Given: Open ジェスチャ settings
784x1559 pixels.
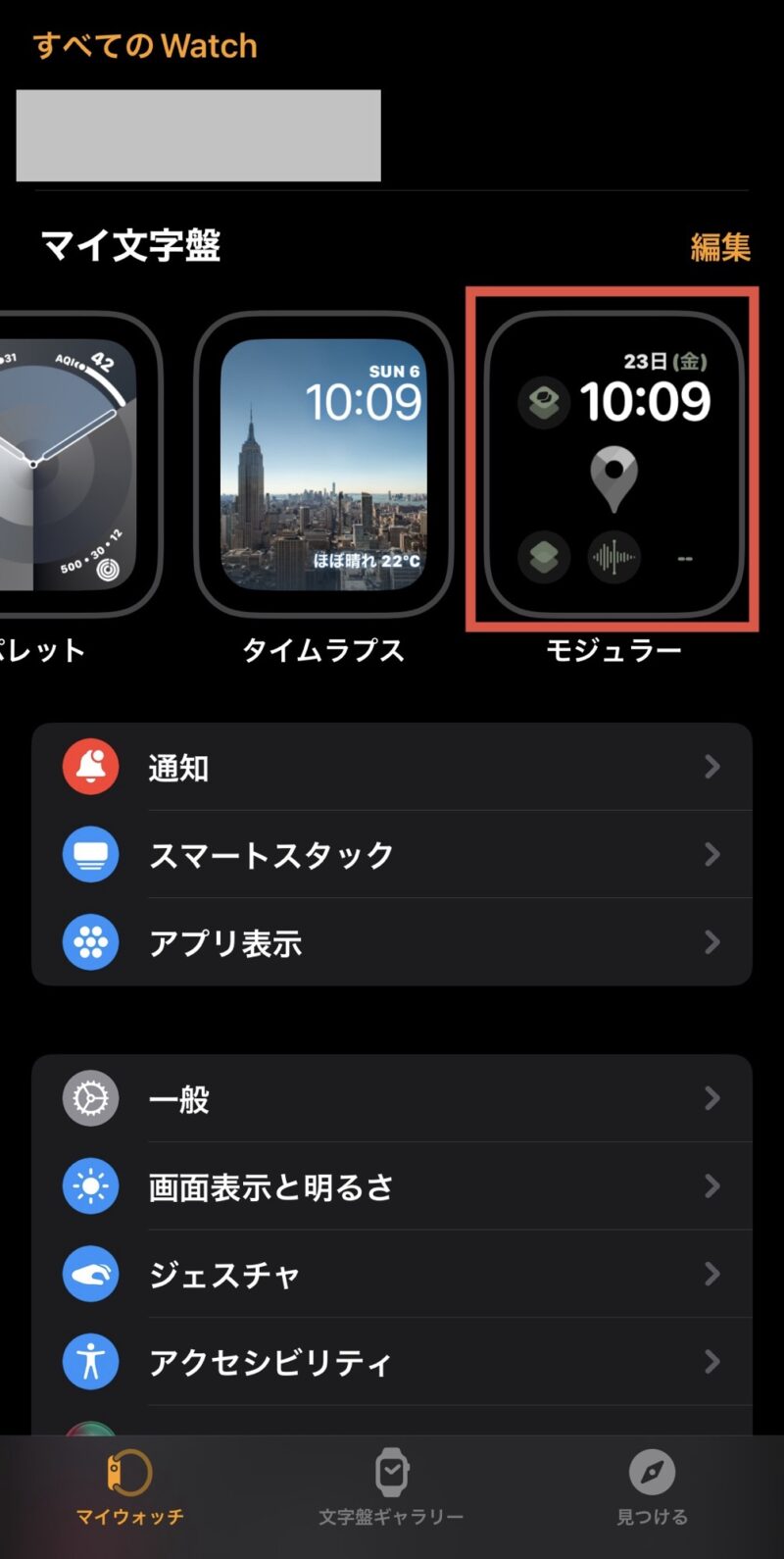Looking at the screenshot, I should click(x=392, y=1274).
